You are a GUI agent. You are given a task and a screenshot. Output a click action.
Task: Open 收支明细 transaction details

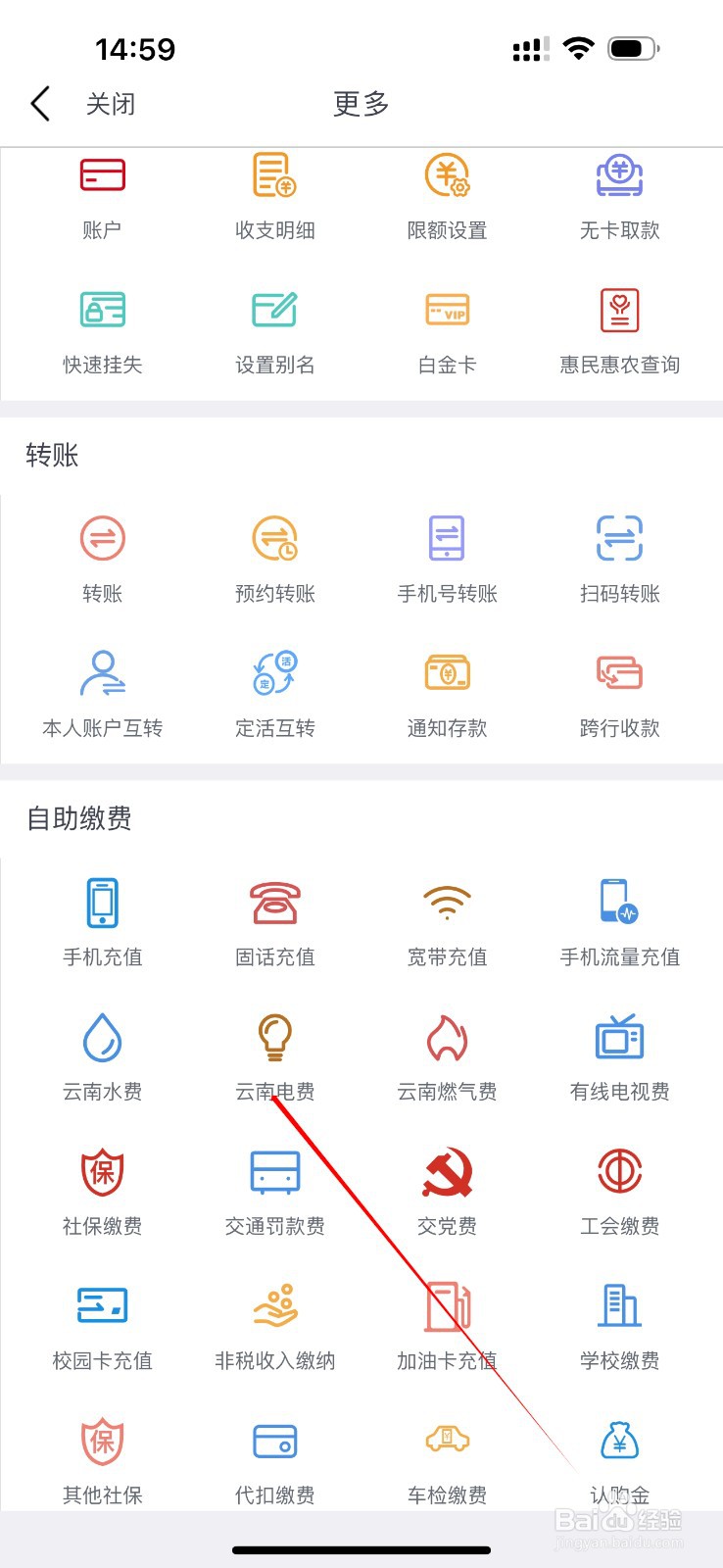coord(274,196)
